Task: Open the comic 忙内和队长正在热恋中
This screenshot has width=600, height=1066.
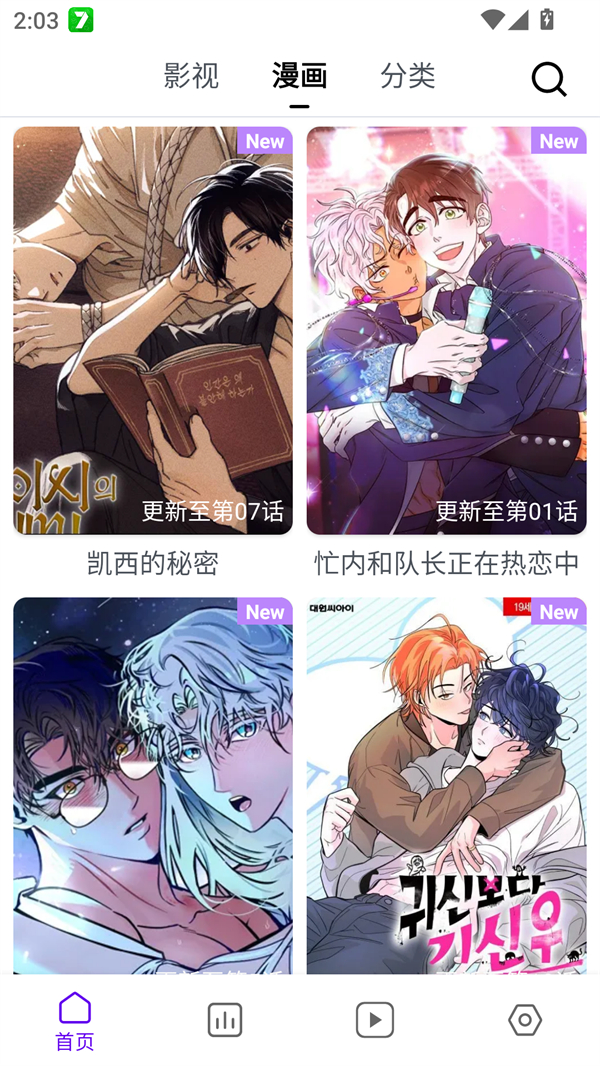Action: [x=446, y=330]
